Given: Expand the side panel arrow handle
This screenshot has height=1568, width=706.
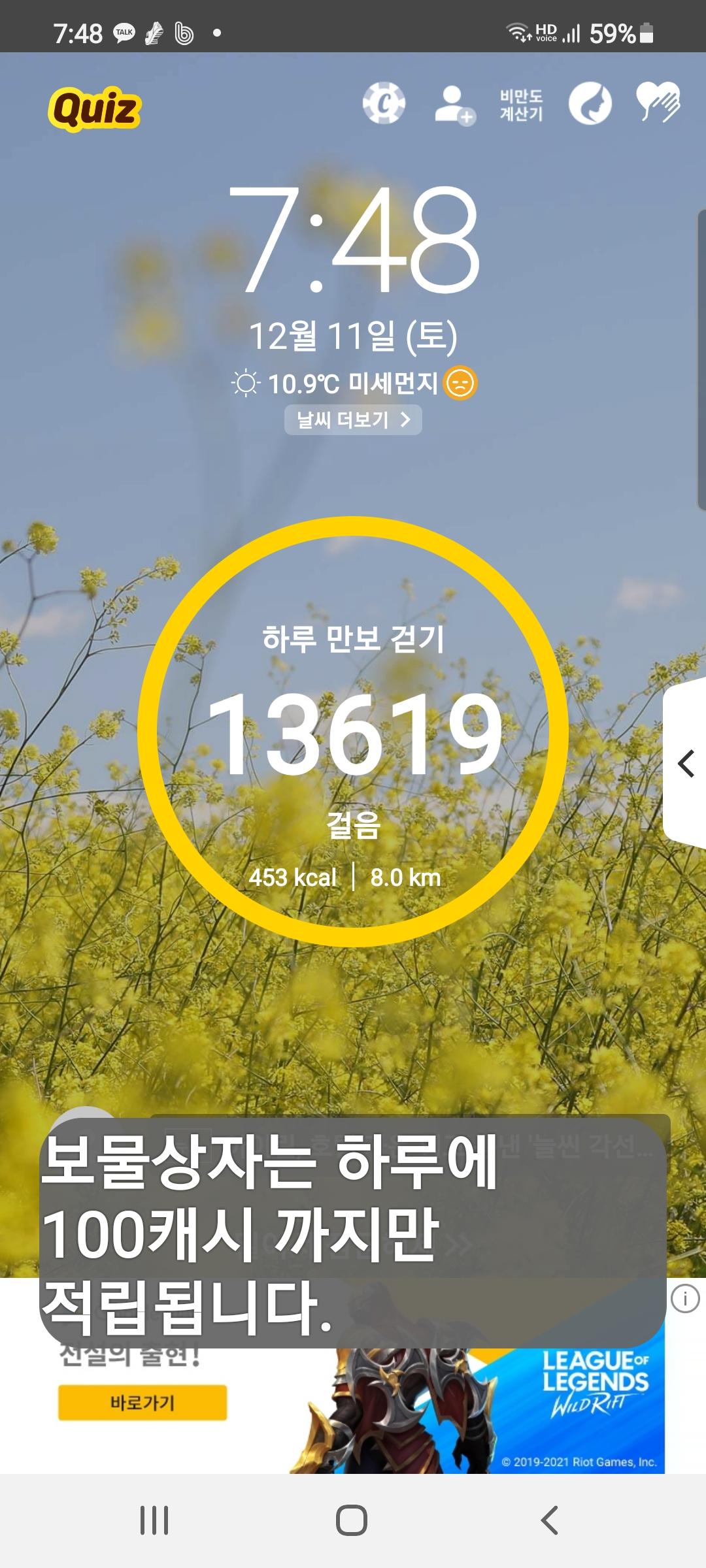Looking at the screenshot, I should [x=686, y=763].
